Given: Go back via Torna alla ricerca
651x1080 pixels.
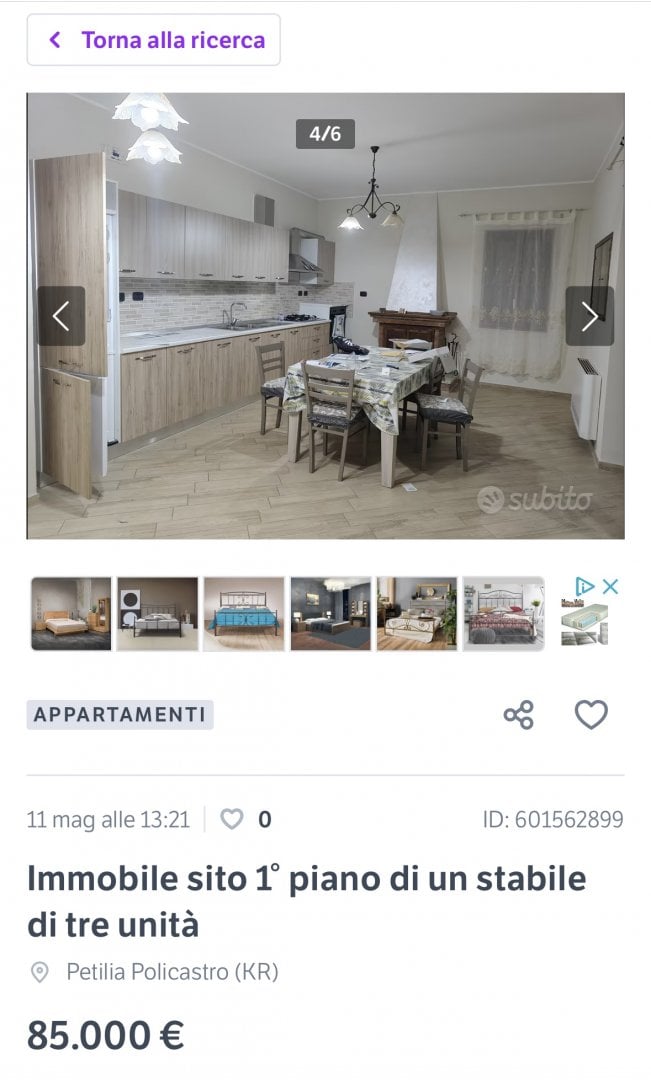Looking at the screenshot, I should click(x=153, y=40).
